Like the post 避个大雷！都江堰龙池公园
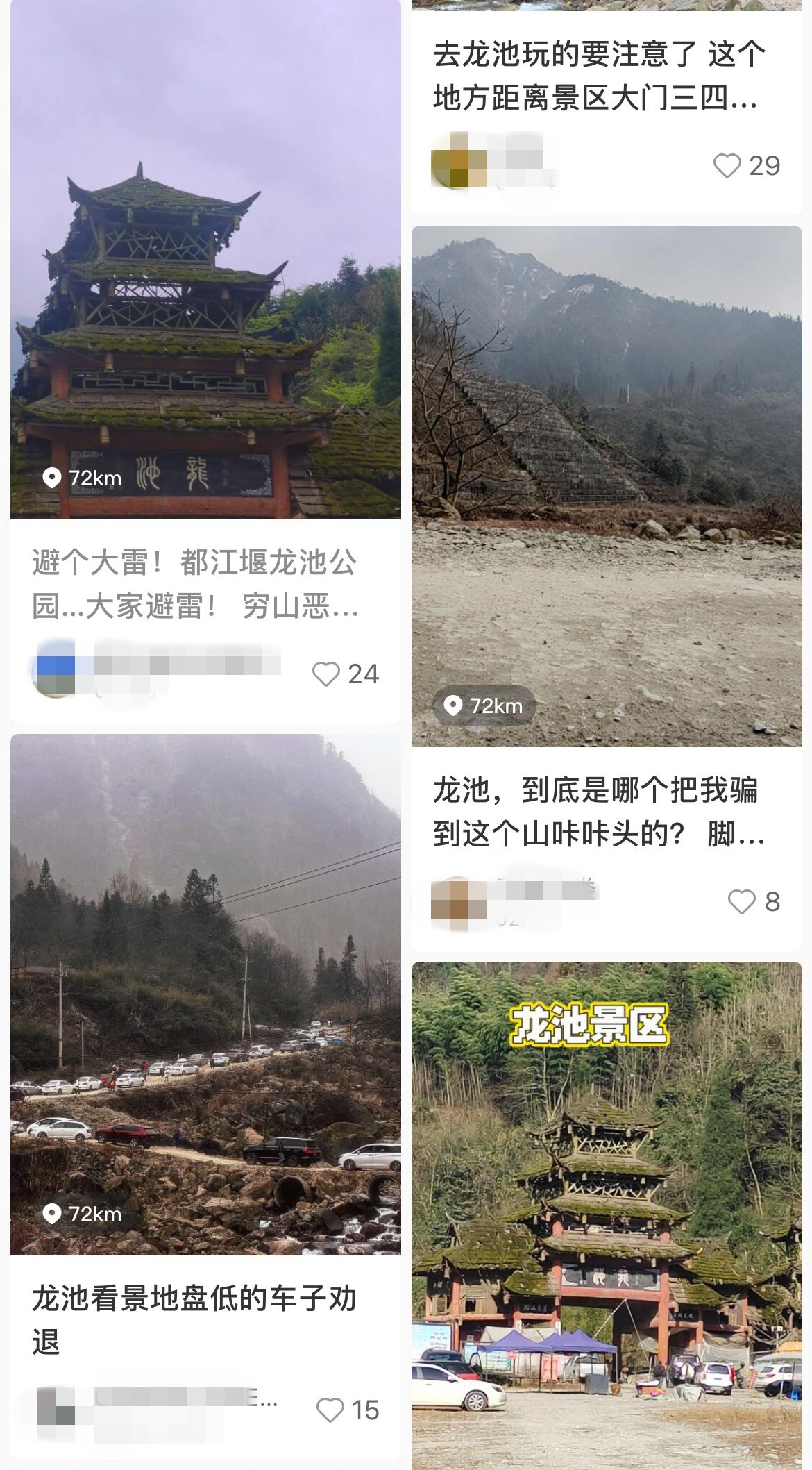Image resolution: width=812 pixels, height=1470 pixels. click(x=326, y=674)
